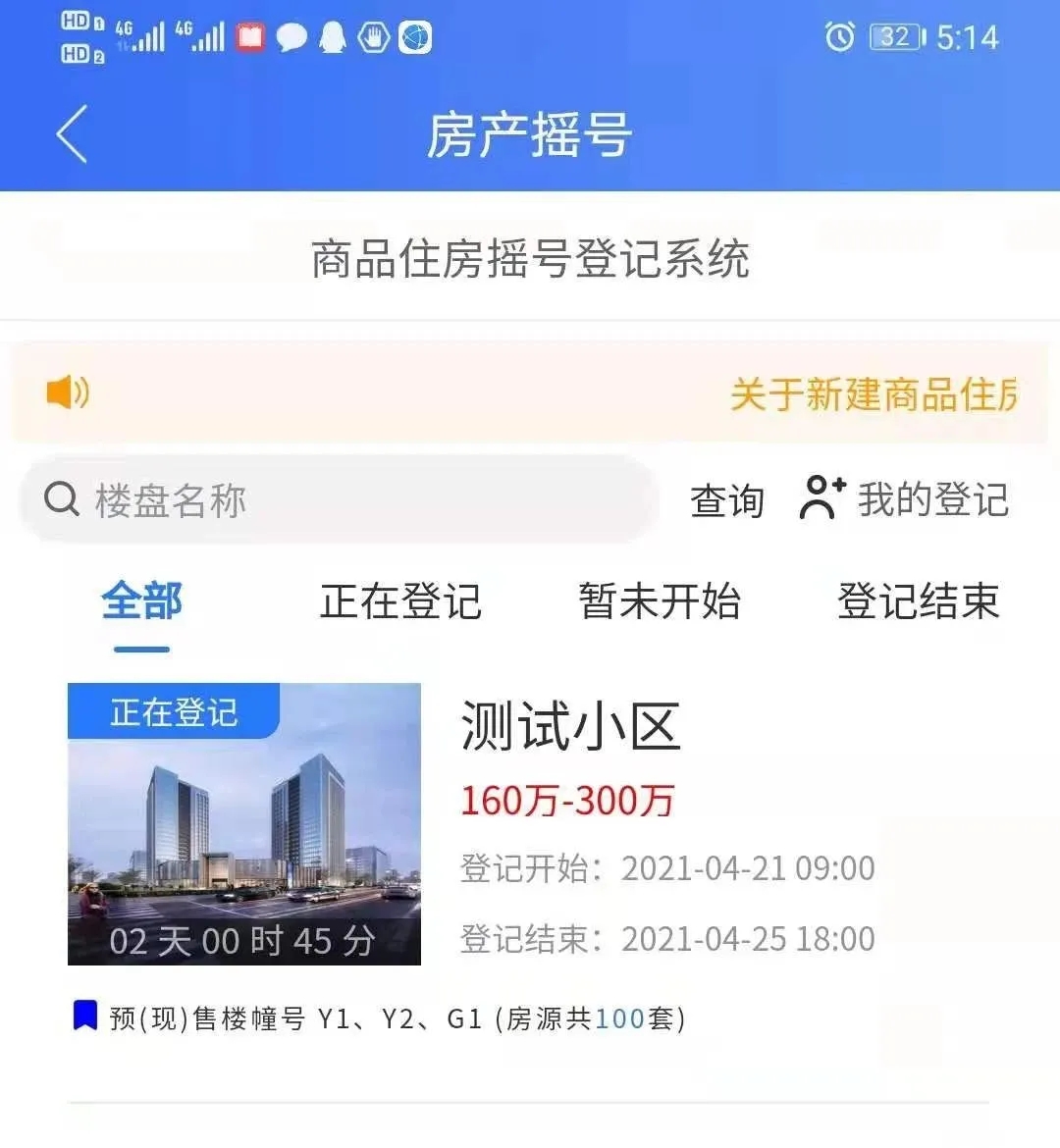Viewport: 1060px width, 1148px height.
Task: Open the 测试小区 listing card
Action: click(x=569, y=727)
